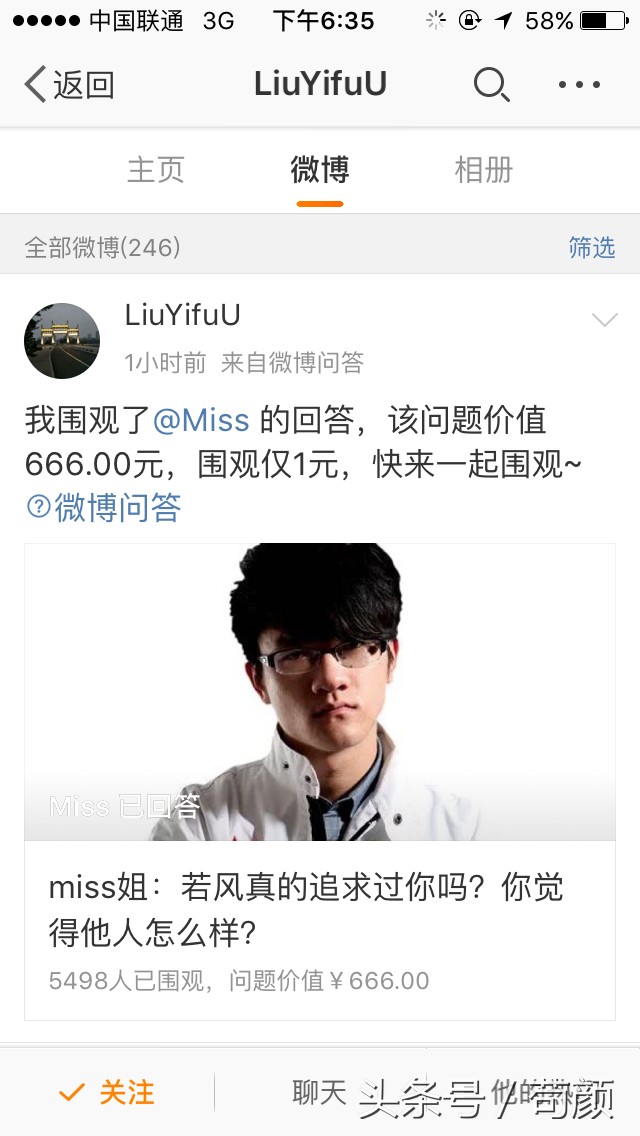This screenshot has height=1136, width=640.
Task: Switch to the 主页 tab
Action: (x=156, y=170)
